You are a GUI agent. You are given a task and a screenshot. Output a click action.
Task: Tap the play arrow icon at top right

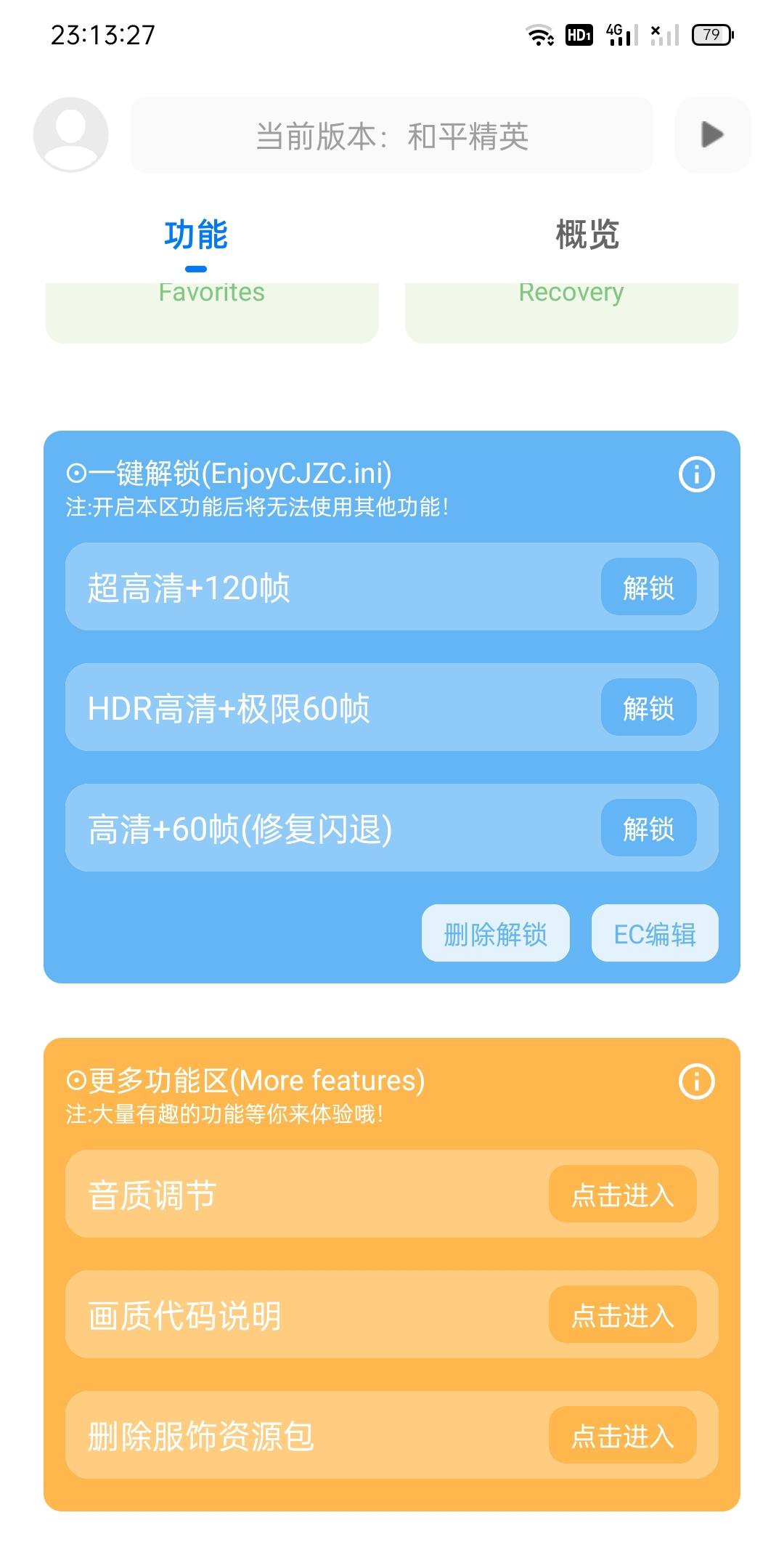[711, 134]
